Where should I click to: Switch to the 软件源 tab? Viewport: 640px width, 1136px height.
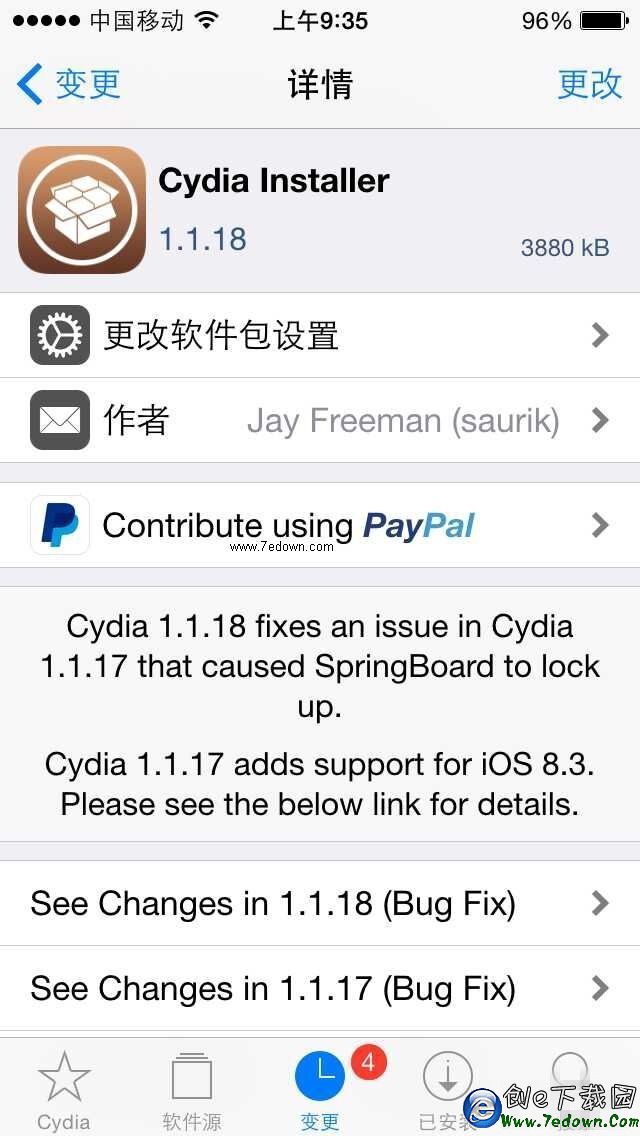click(x=192, y=1088)
